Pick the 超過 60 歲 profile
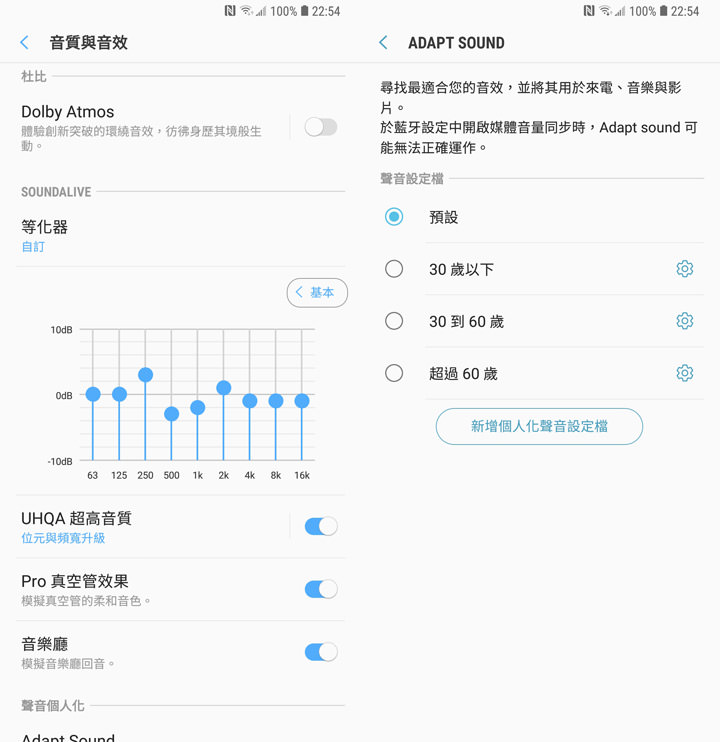Image resolution: width=720 pixels, height=742 pixels. tap(394, 373)
